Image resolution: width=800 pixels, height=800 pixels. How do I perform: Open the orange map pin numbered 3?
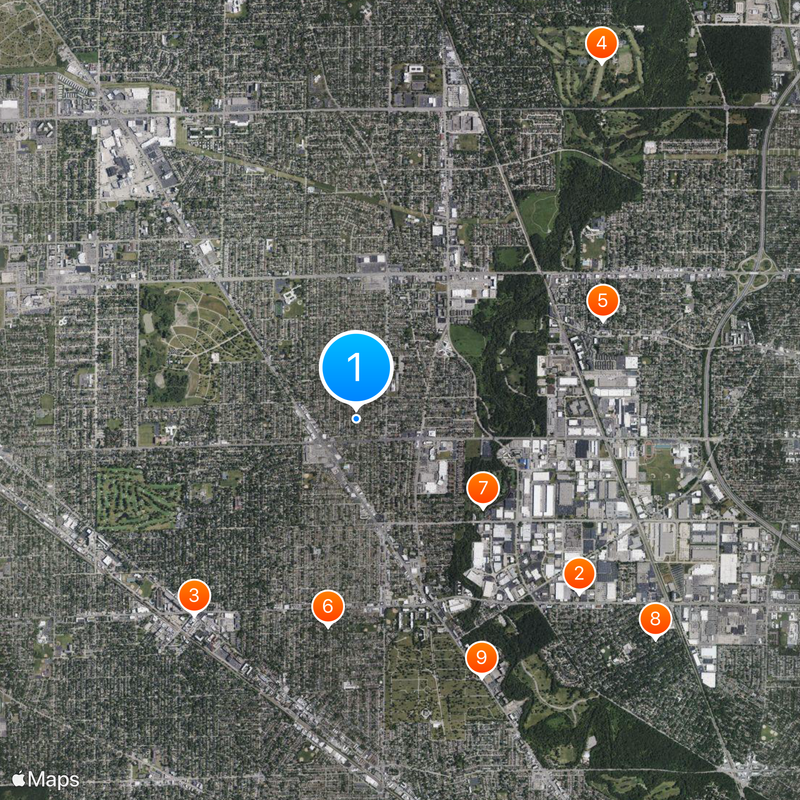click(x=194, y=596)
